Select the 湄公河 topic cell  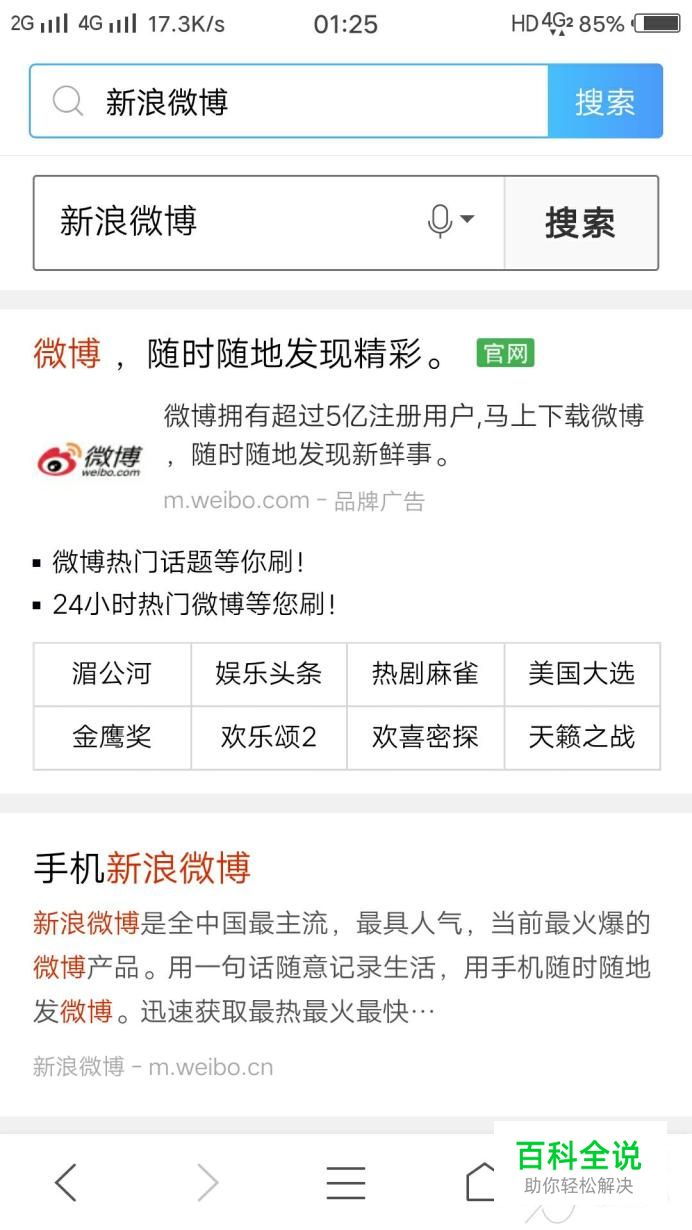[112, 674]
